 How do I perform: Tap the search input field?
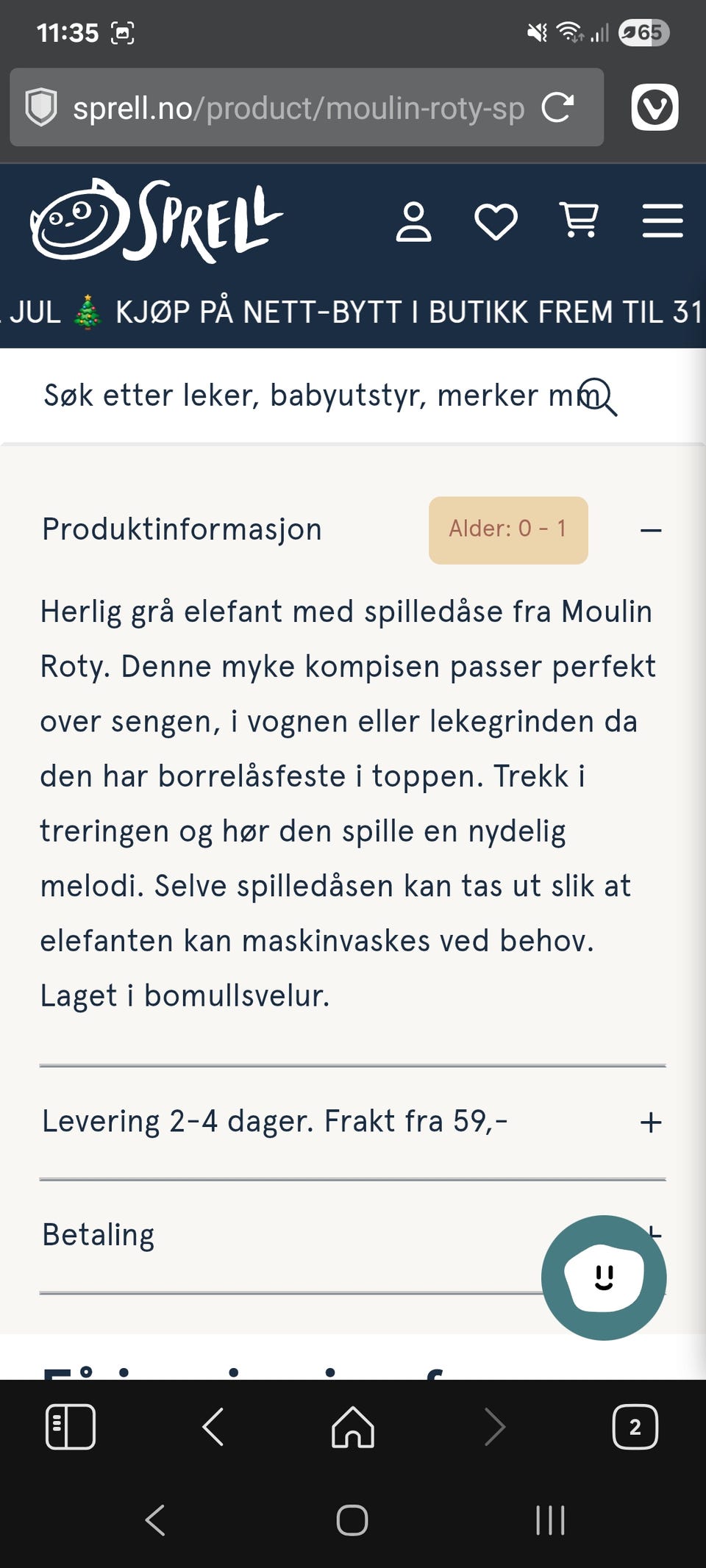click(x=294, y=395)
